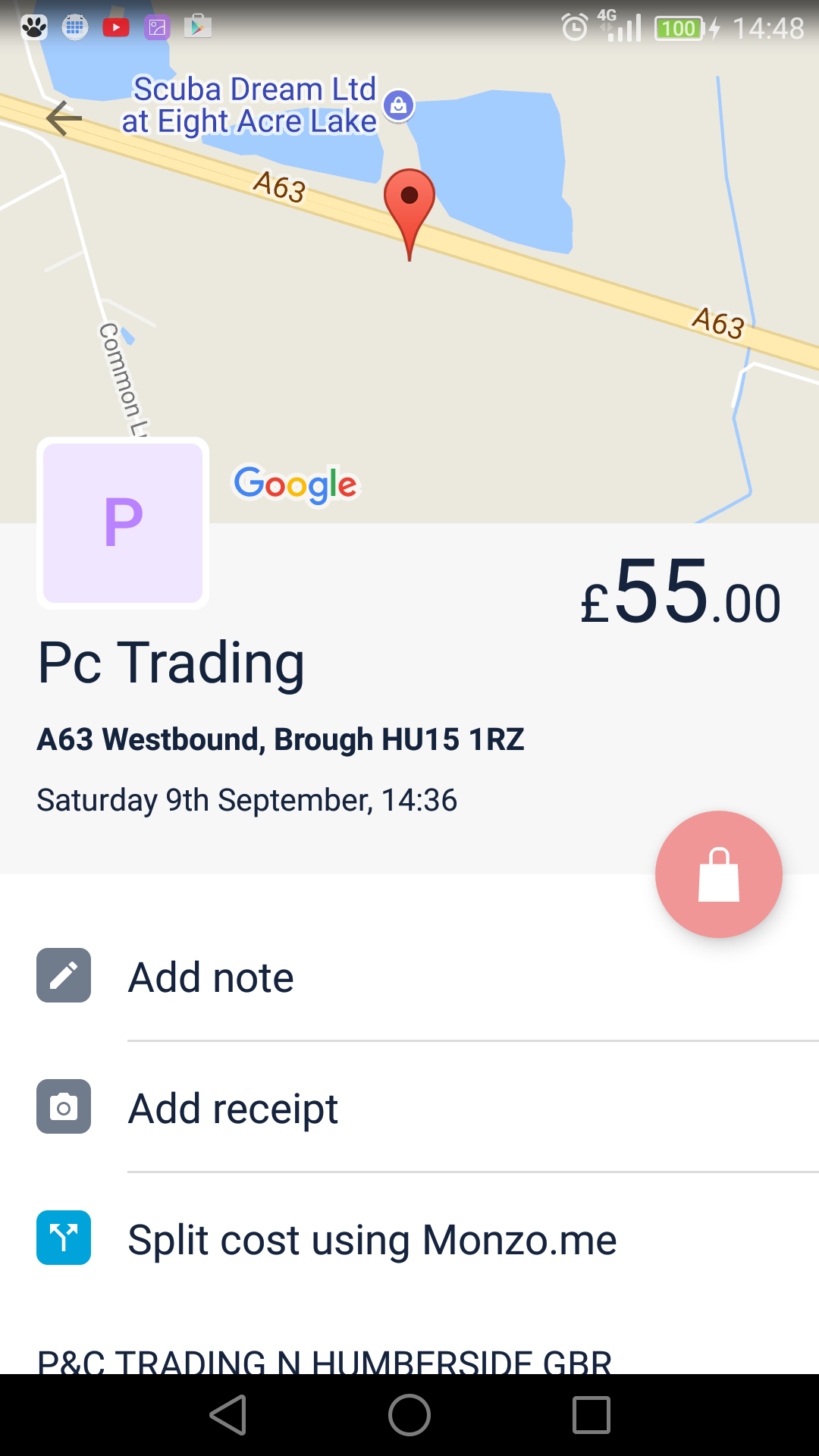The height and width of the screenshot is (1456, 819).
Task: Open recent apps overview
Action: pyautogui.click(x=591, y=1415)
